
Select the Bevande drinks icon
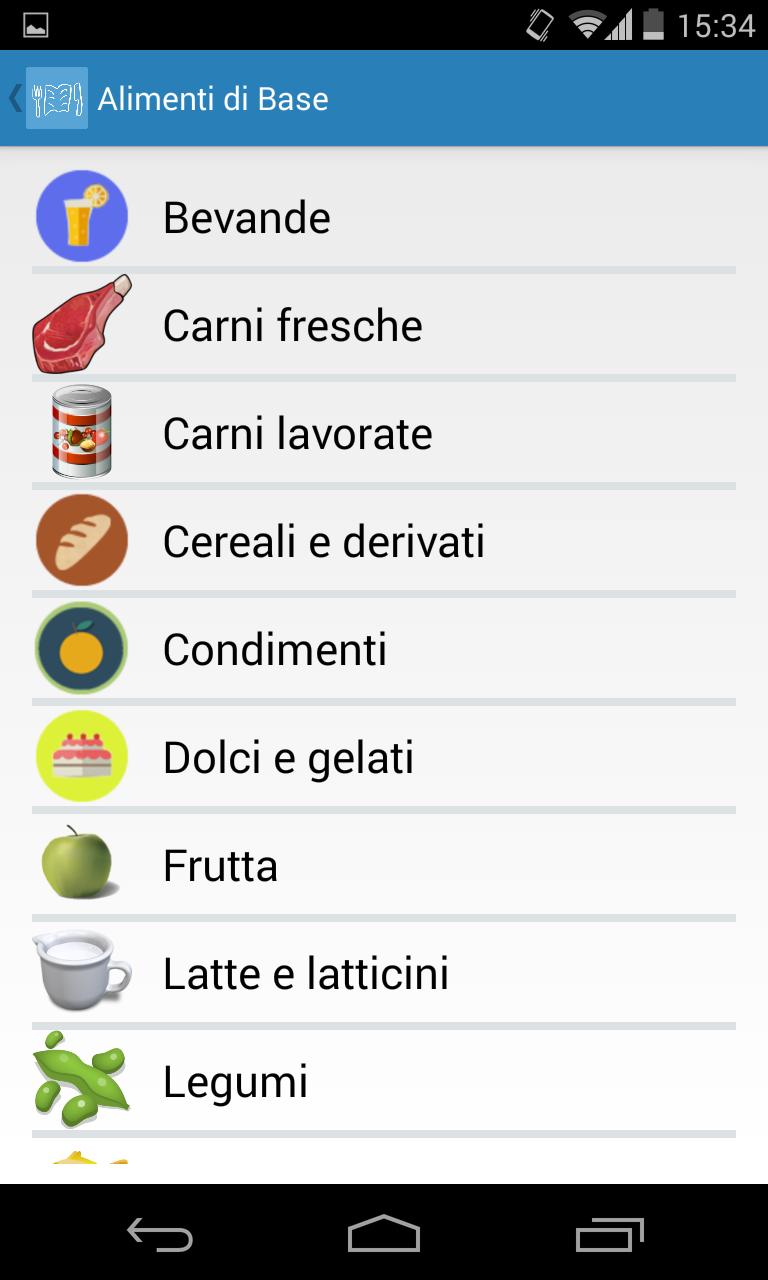point(81,216)
